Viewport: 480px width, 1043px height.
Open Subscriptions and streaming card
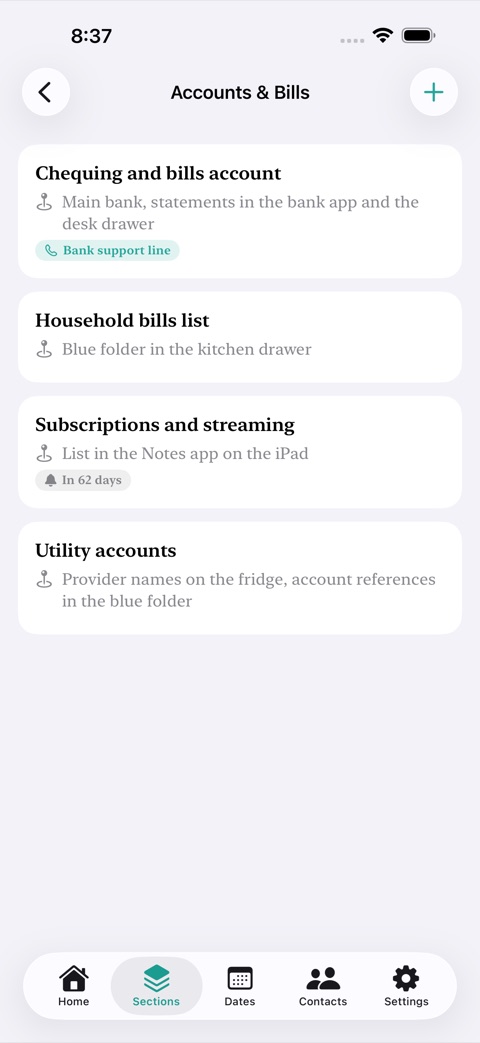(239, 452)
